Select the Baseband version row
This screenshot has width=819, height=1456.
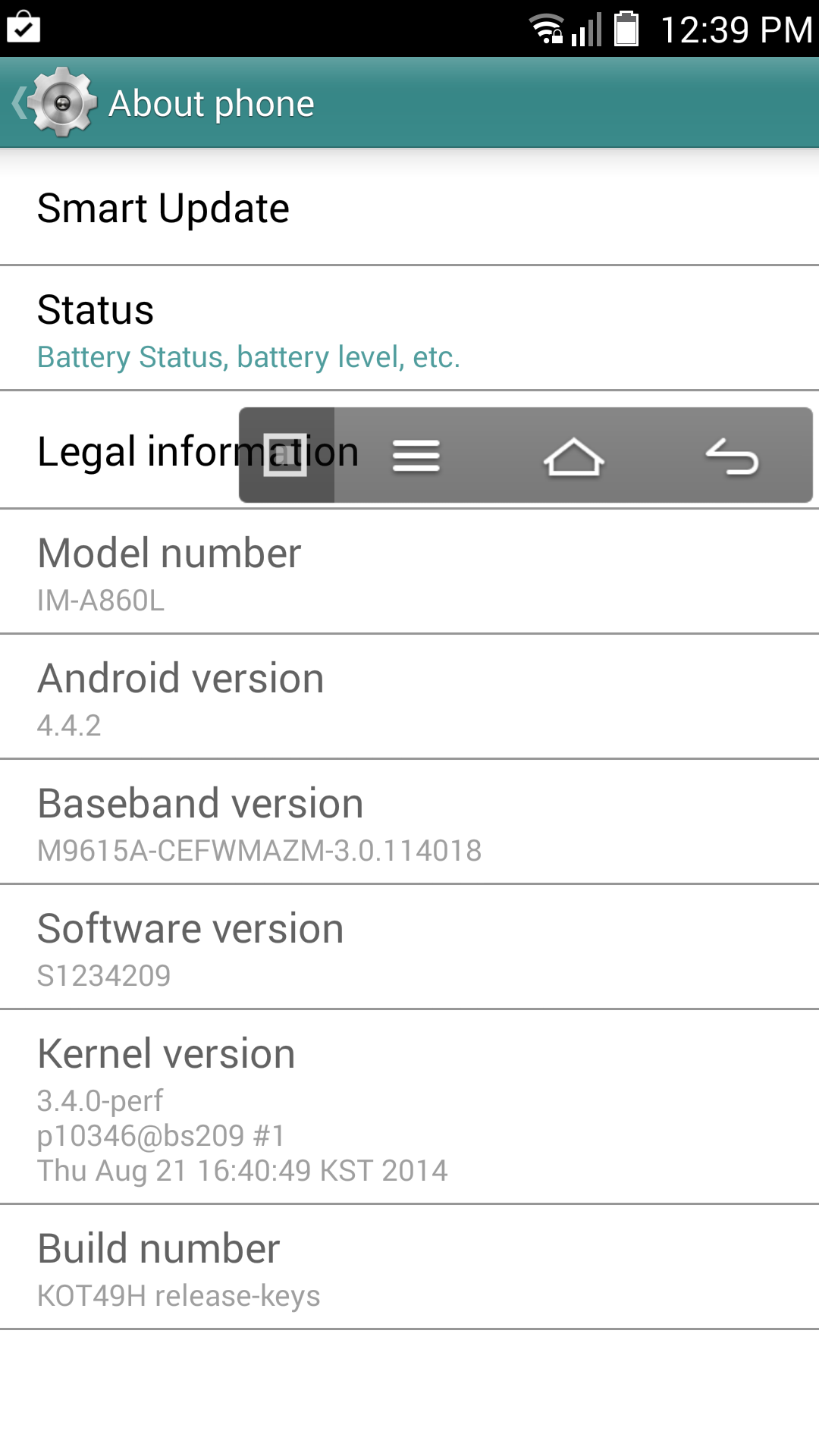[409, 822]
